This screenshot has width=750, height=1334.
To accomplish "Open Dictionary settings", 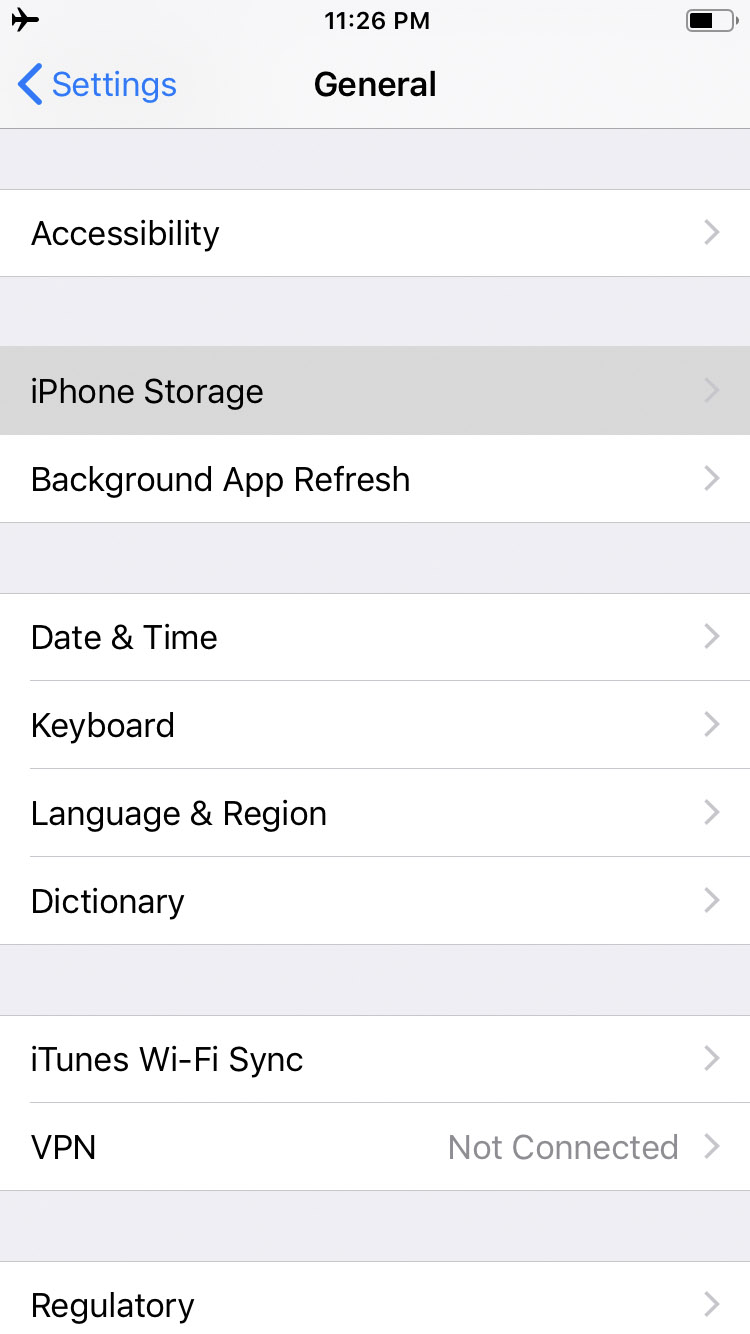I will coord(375,901).
